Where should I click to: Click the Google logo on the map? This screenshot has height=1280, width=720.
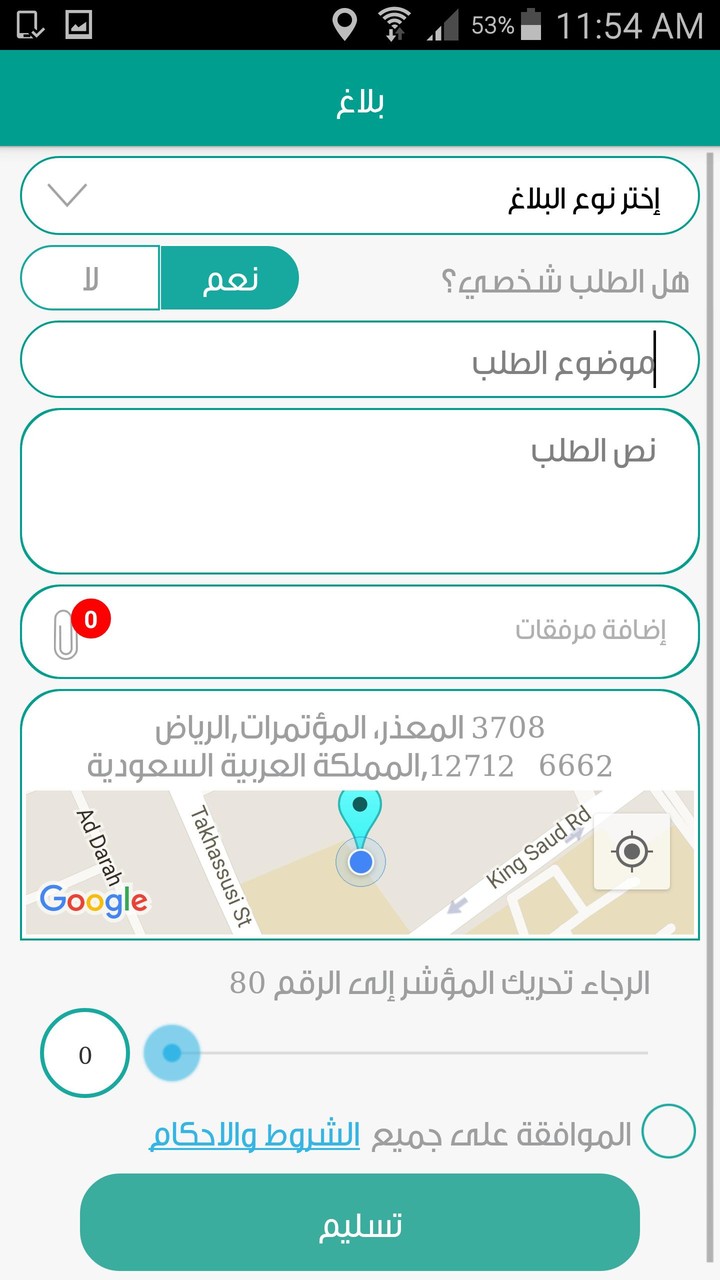[94, 901]
